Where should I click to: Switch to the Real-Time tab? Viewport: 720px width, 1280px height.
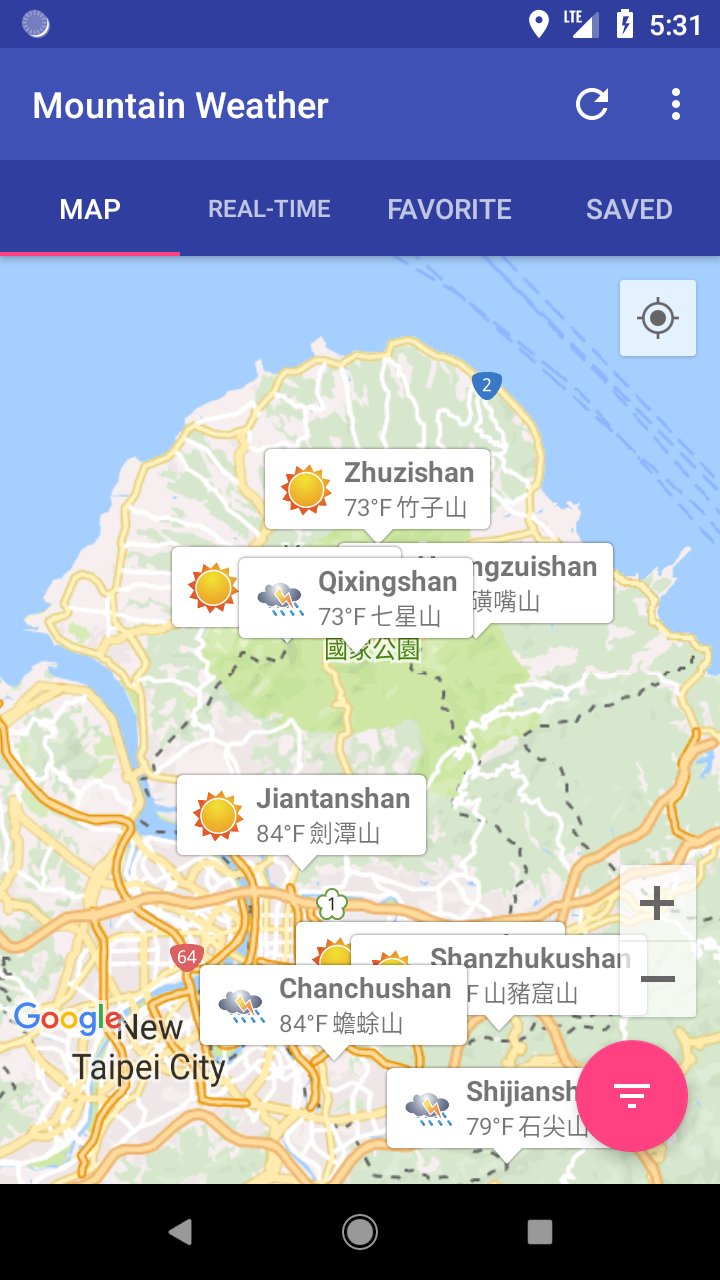pos(269,209)
